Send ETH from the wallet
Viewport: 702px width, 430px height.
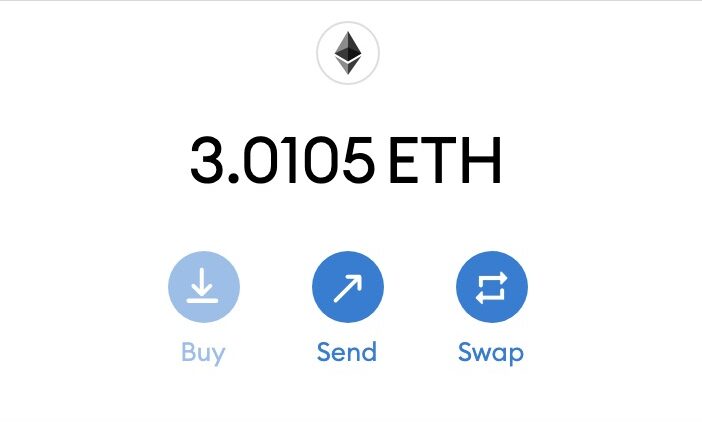pos(347,287)
